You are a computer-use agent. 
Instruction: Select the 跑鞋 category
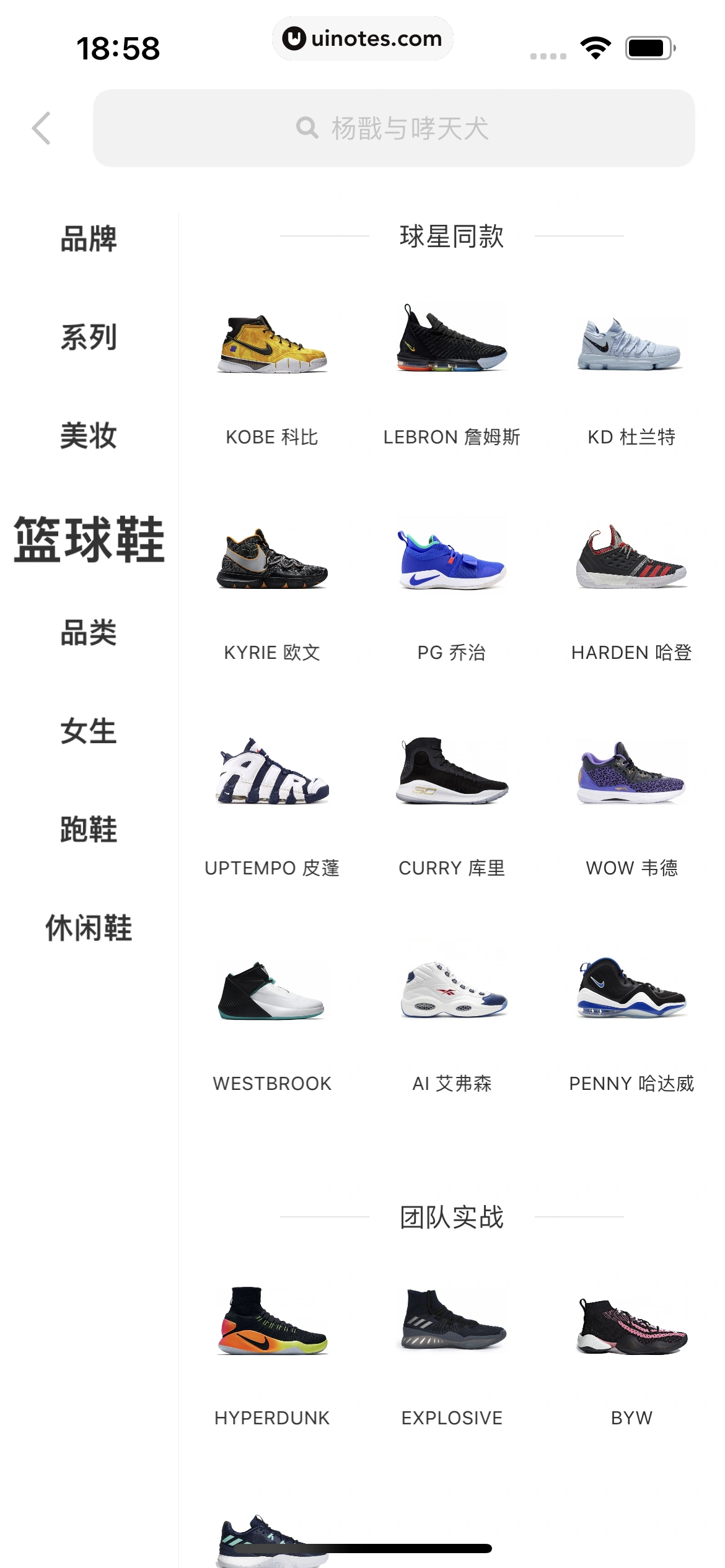tap(89, 830)
